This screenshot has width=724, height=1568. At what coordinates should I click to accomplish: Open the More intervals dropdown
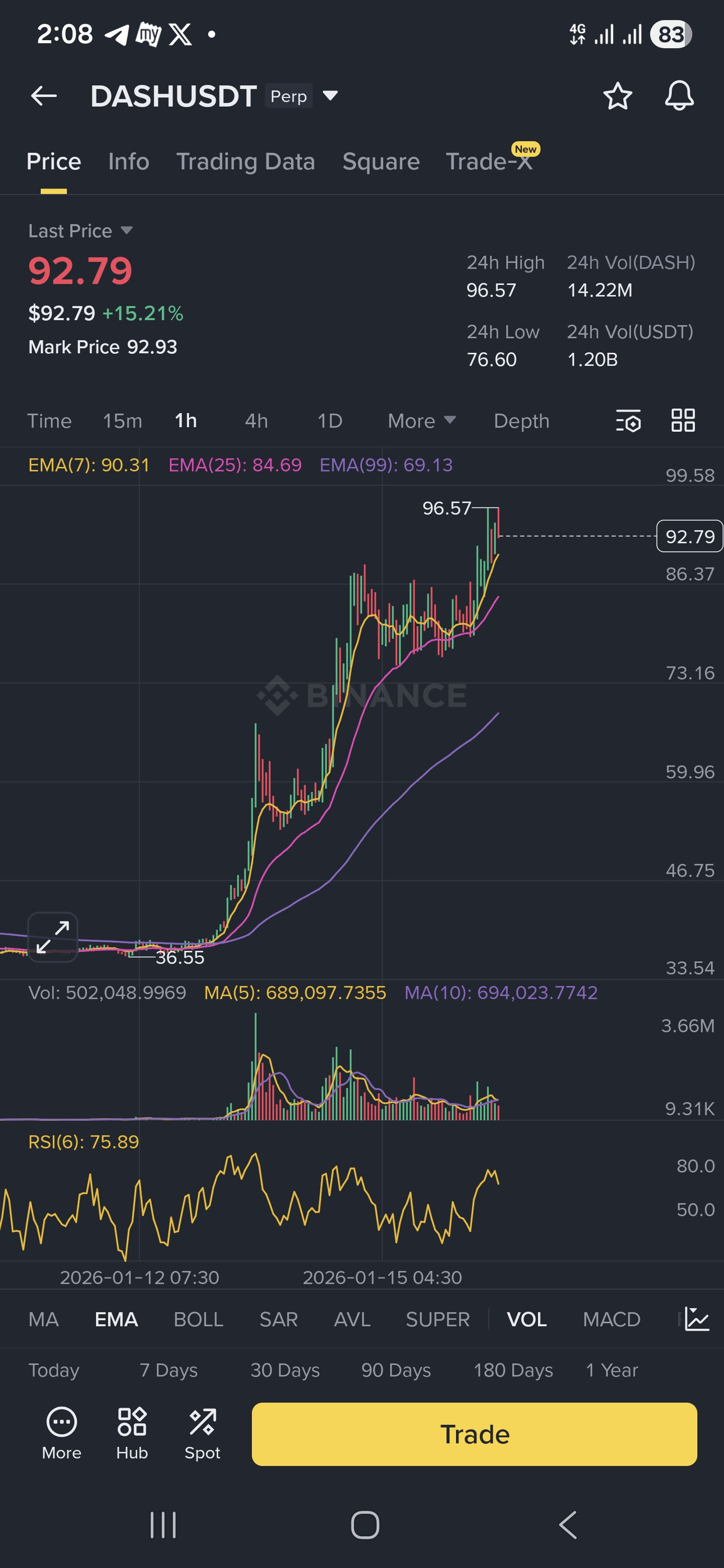[x=422, y=421]
